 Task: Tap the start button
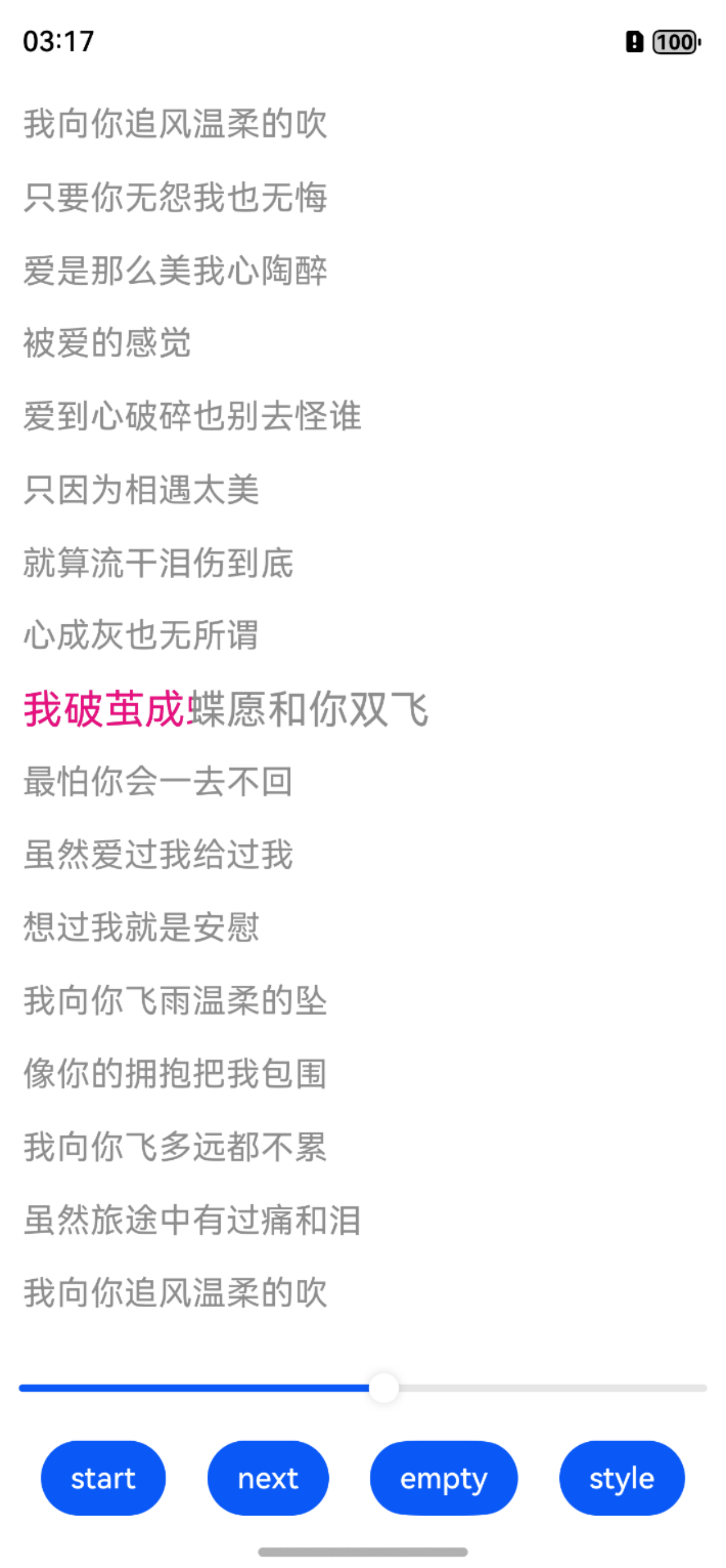click(103, 1477)
